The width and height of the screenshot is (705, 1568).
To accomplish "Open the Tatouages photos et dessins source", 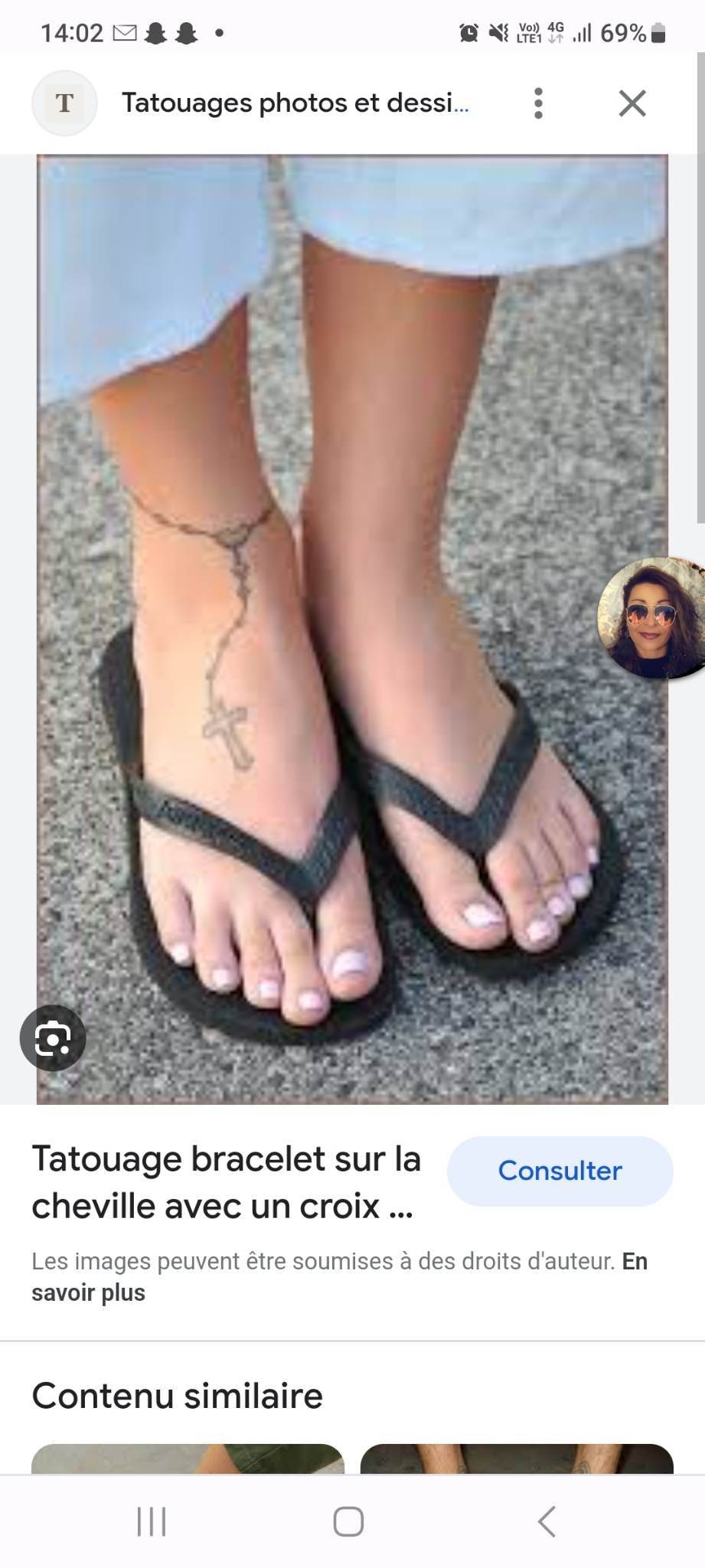I will pyautogui.click(x=295, y=103).
